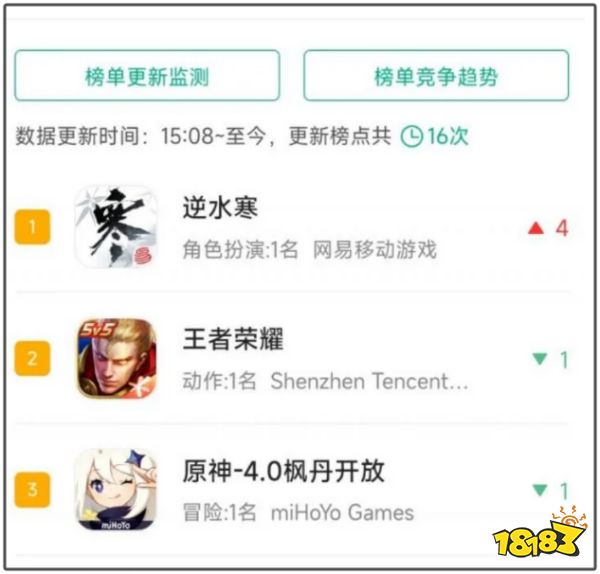Open the 原神-4.0枫丹开放 app entry
Image resolution: width=600 pixels, height=574 pixels.
283,471
